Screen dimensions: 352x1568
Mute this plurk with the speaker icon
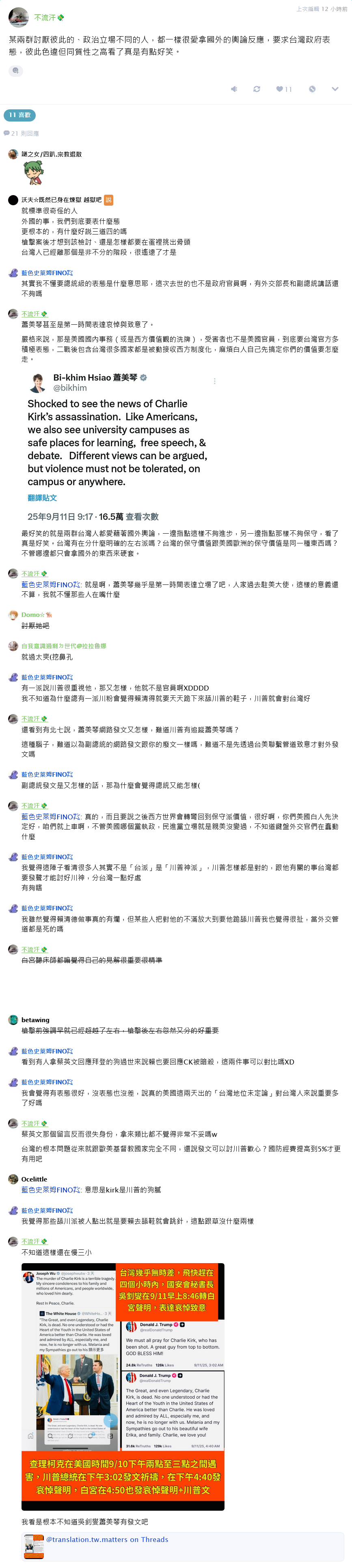click(234, 89)
